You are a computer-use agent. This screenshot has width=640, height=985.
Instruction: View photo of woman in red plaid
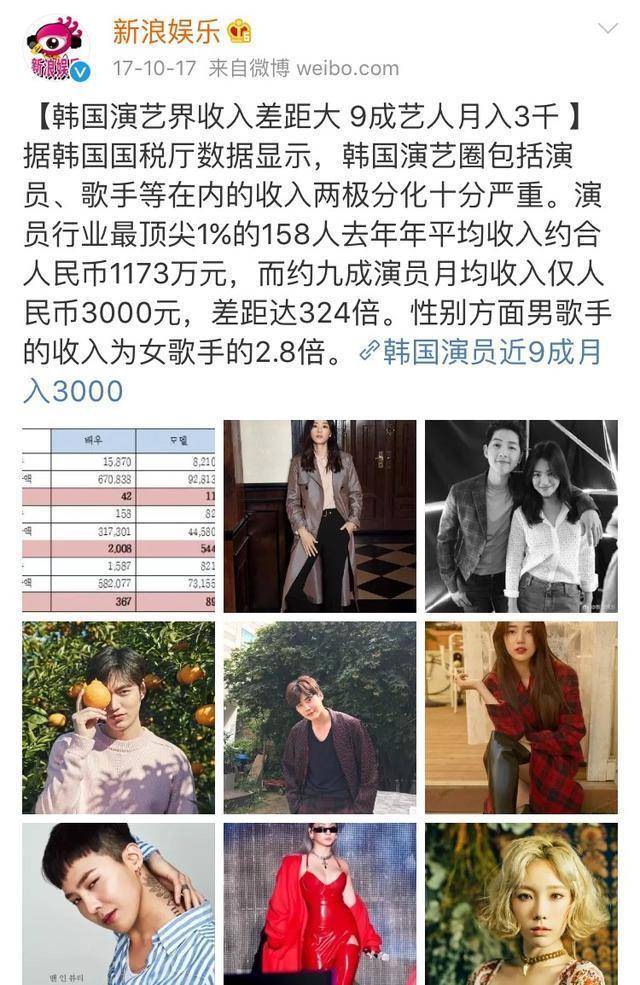521,717
